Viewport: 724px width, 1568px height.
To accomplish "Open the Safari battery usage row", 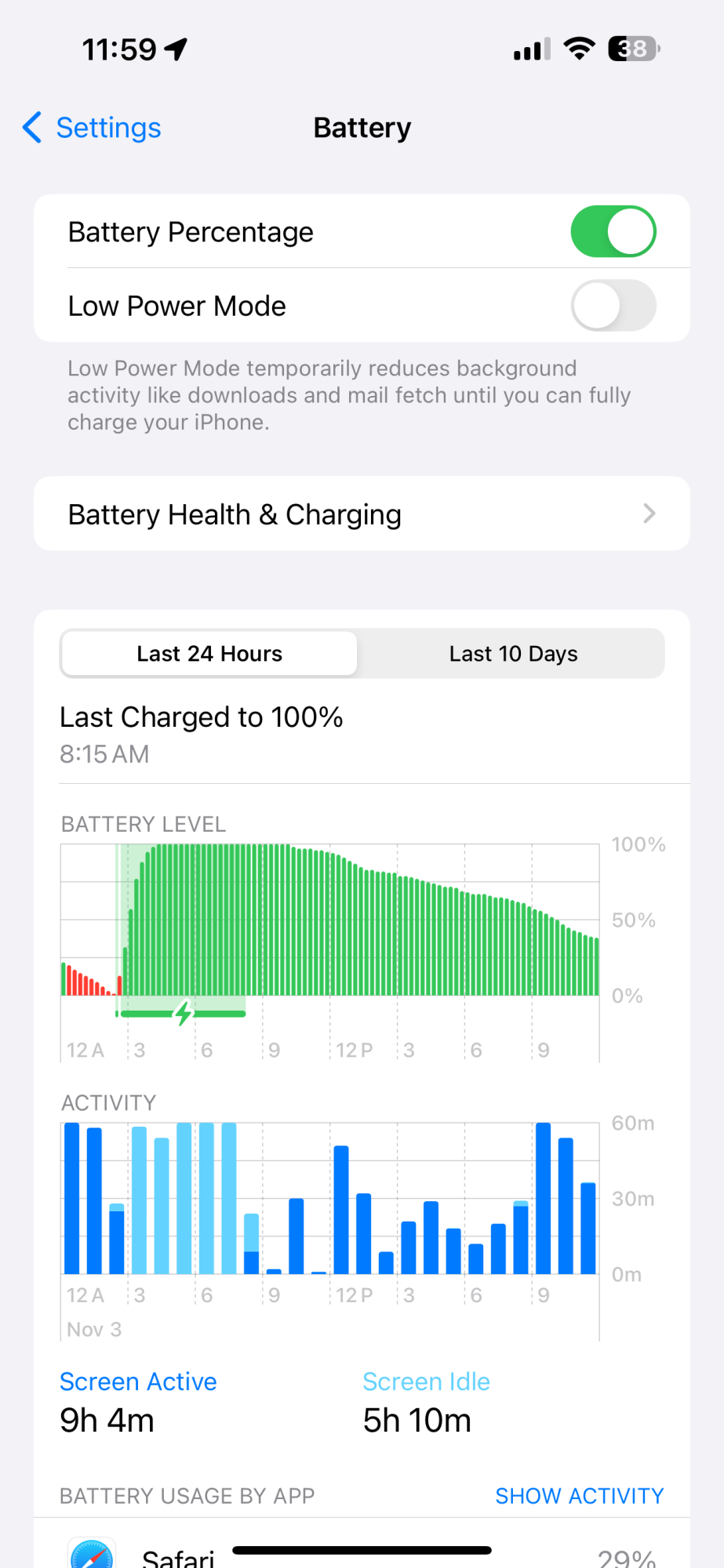I will coord(362,1548).
